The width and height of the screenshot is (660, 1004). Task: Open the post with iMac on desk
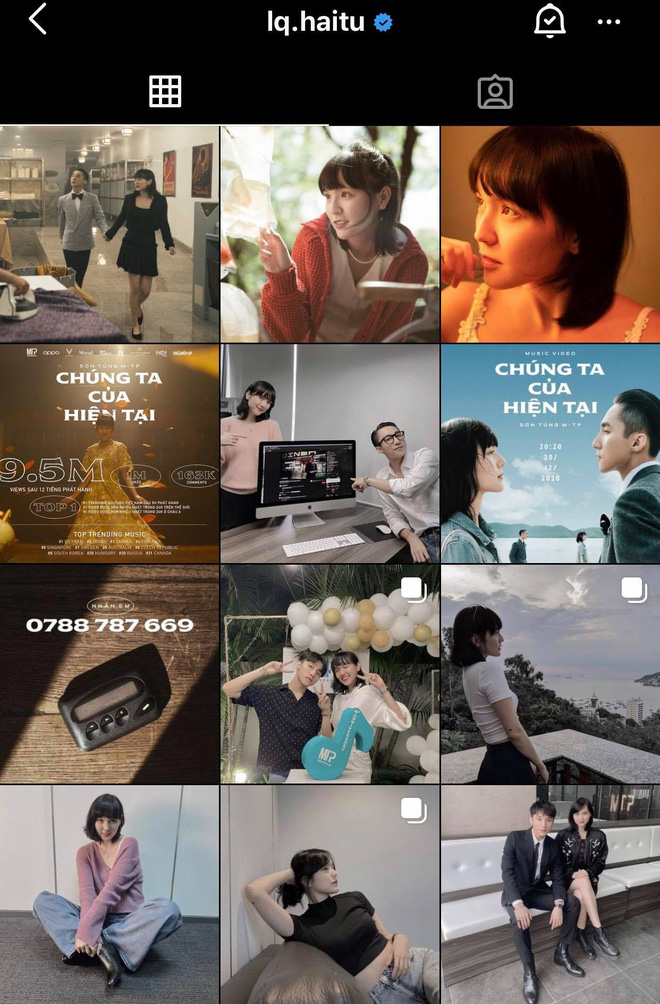330,453
